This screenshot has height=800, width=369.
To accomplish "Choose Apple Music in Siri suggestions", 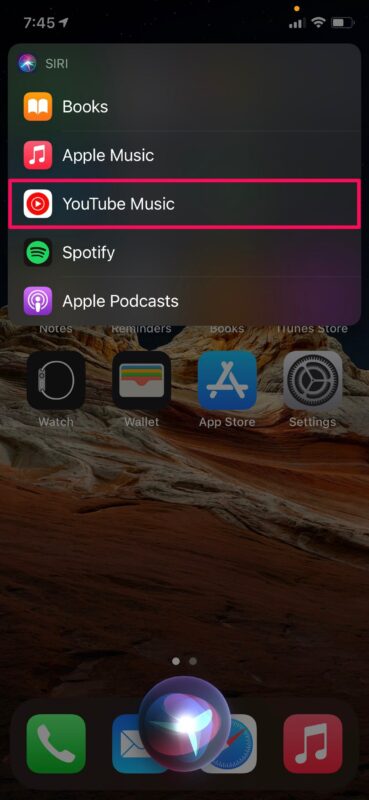I will [x=184, y=155].
